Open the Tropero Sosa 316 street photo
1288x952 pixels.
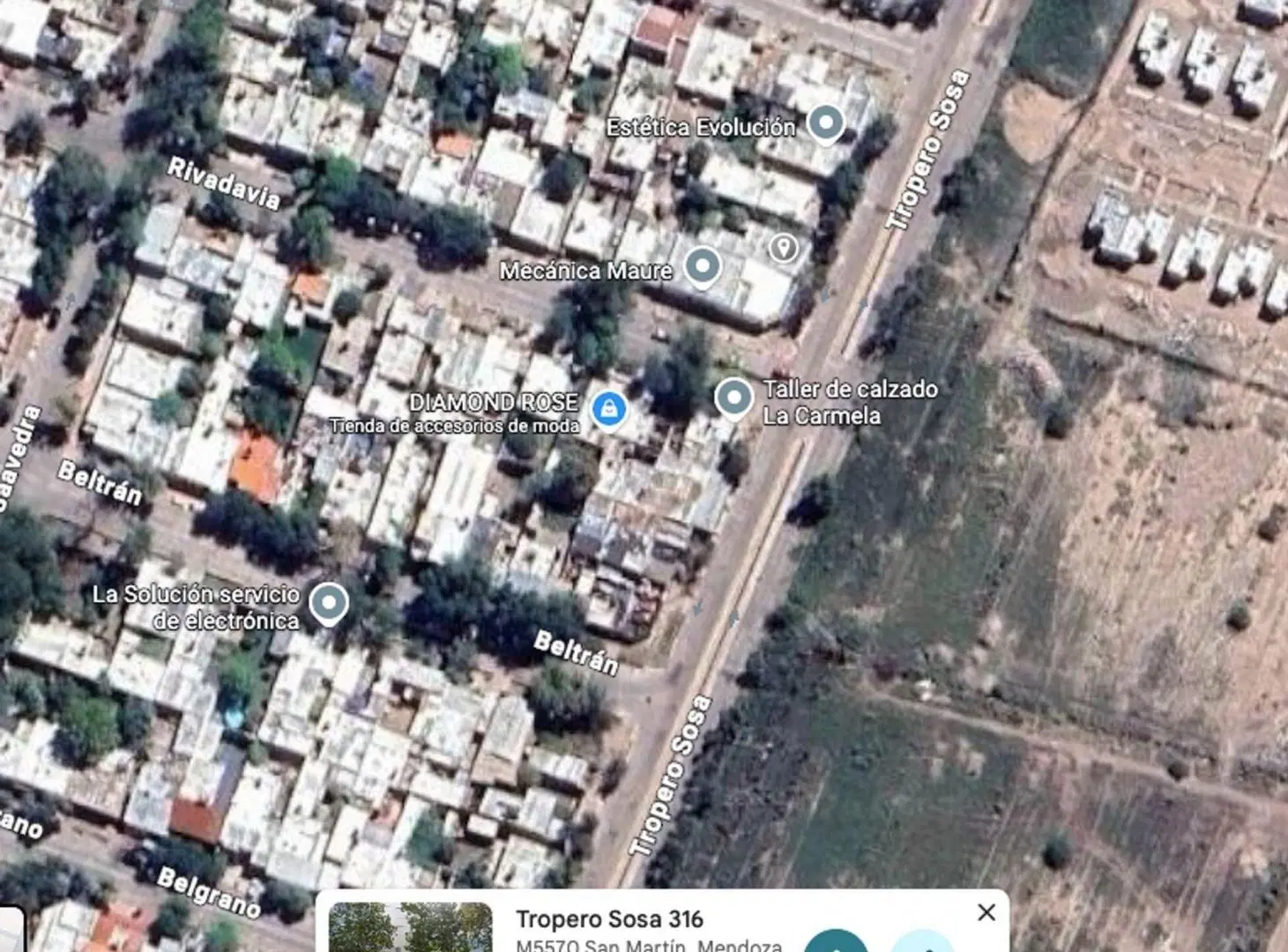click(411, 927)
